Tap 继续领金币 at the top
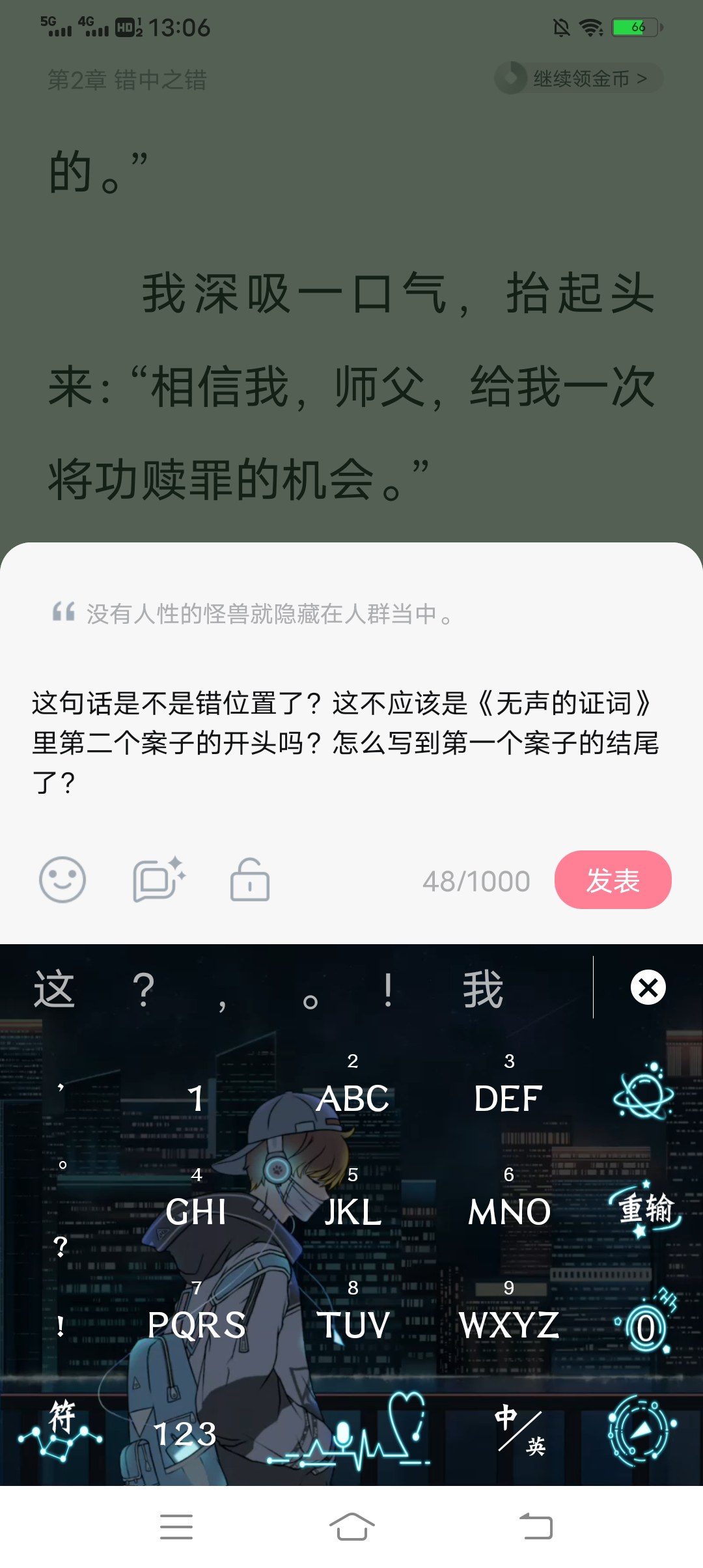This screenshot has width=703, height=1568. pos(579,79)
